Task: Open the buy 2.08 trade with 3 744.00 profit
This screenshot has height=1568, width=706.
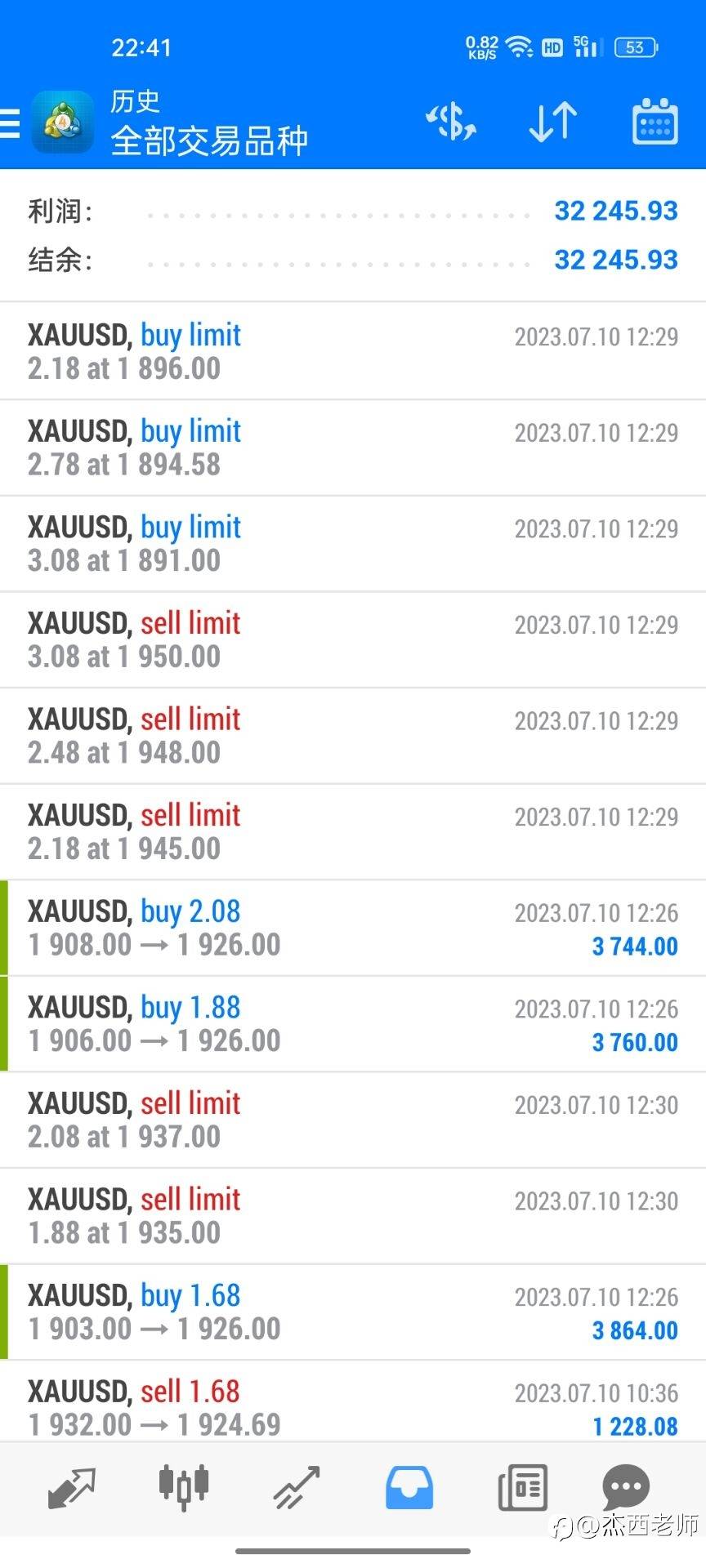Action: [x=353, y=928]
